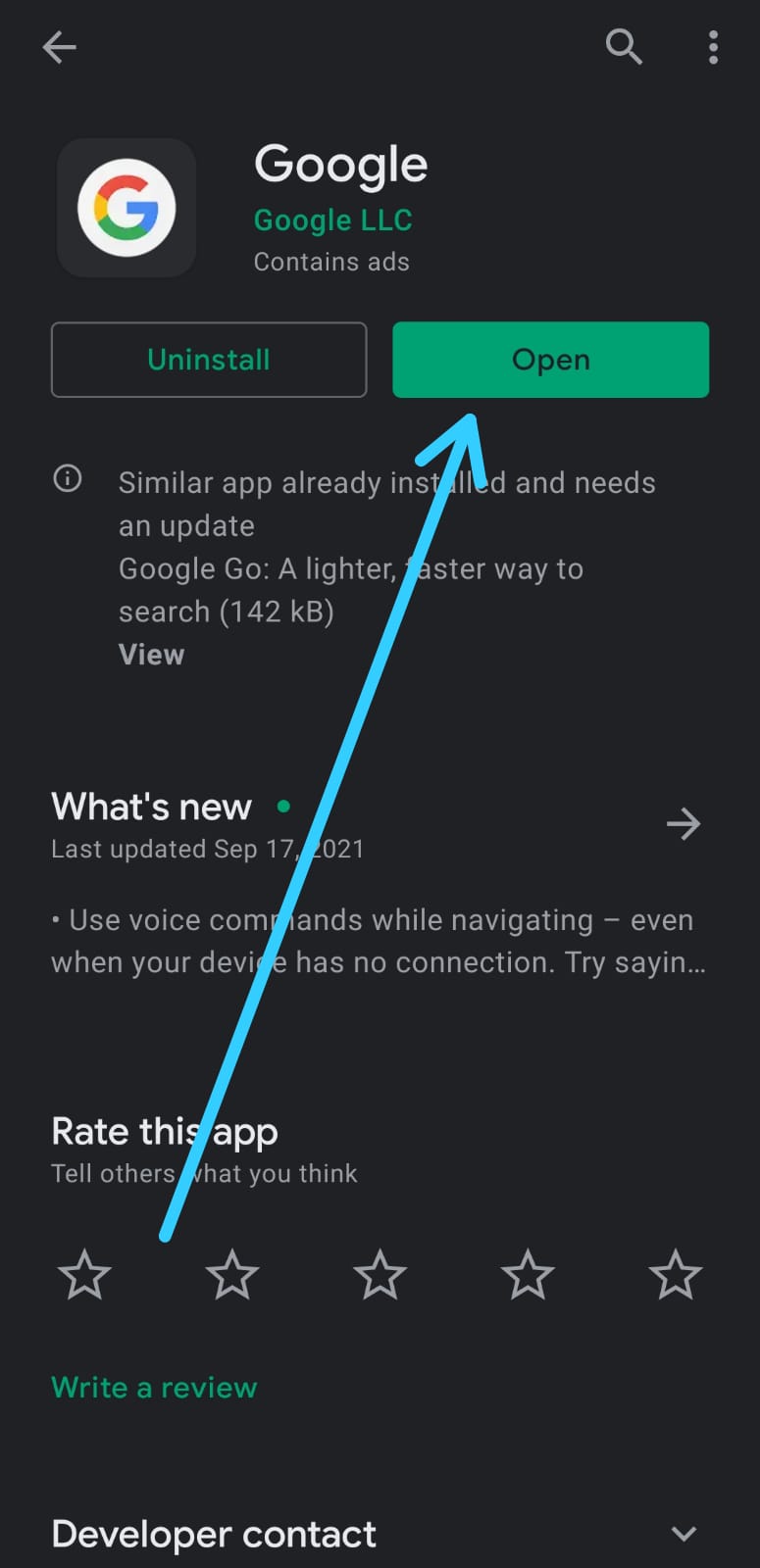Open the three-dot overflow menu
Image resolution: width=760 pixels, height=1568 pixels.
click(x=713, y=46)
